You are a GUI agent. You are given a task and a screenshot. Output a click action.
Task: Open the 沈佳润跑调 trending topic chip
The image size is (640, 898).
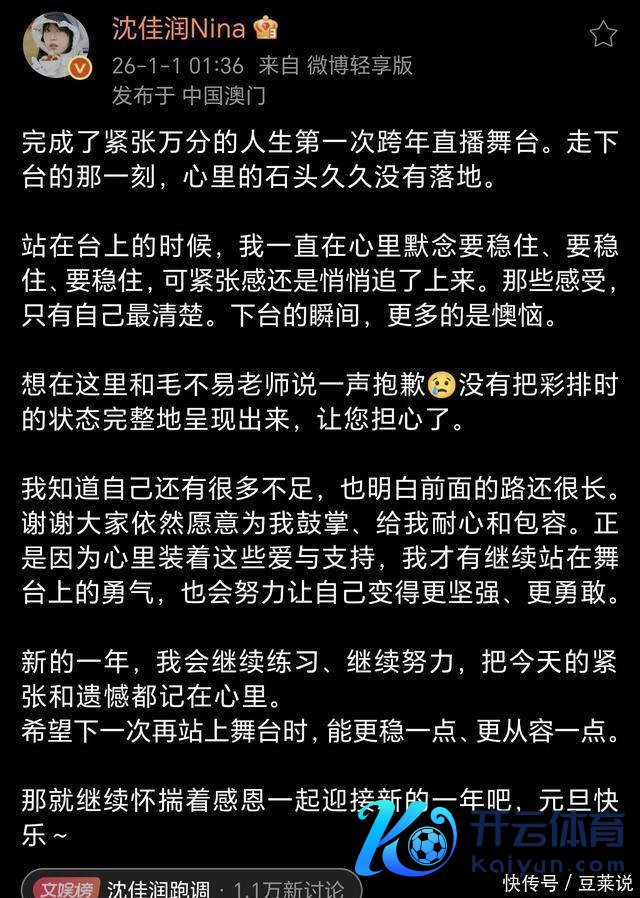[190, 886]
